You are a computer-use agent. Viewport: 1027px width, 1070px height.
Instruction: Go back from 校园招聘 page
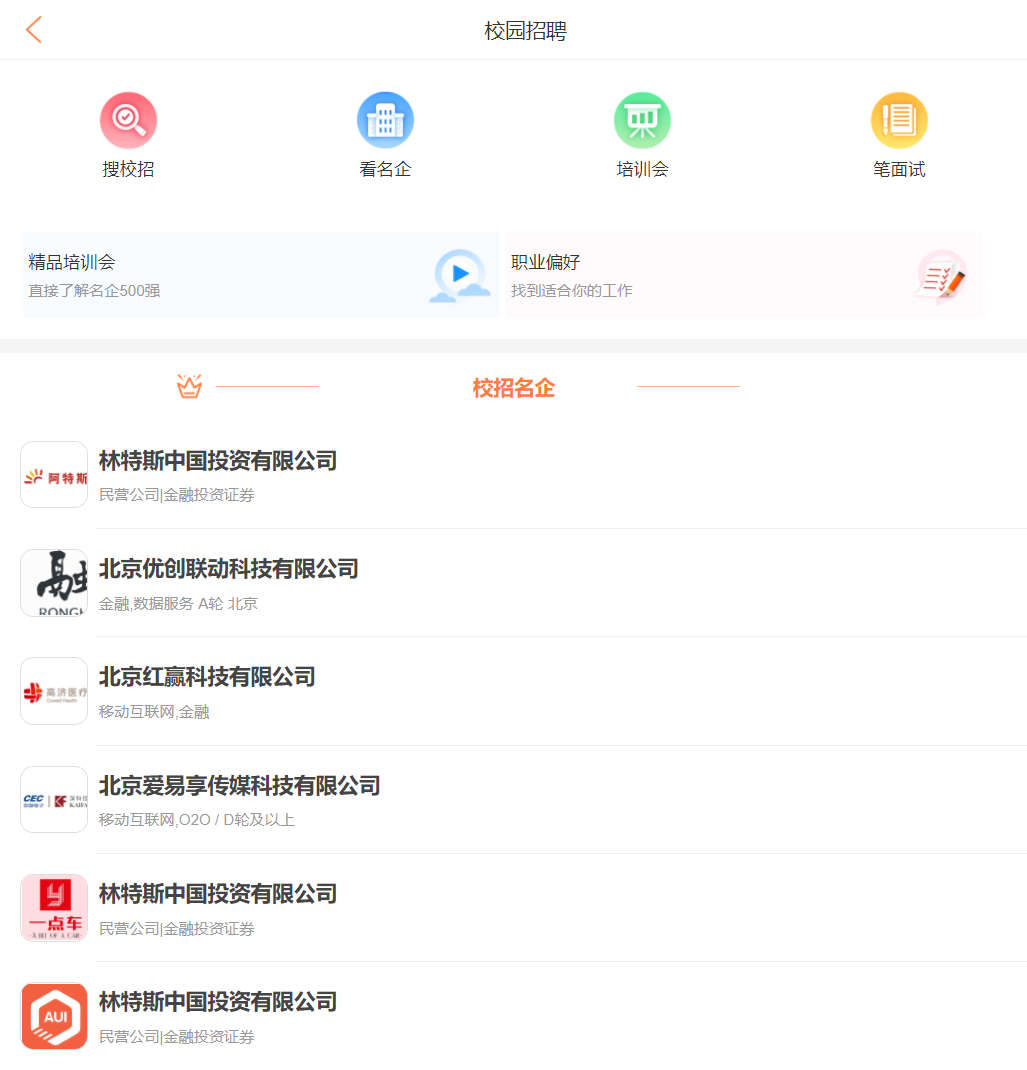[34, 30]
